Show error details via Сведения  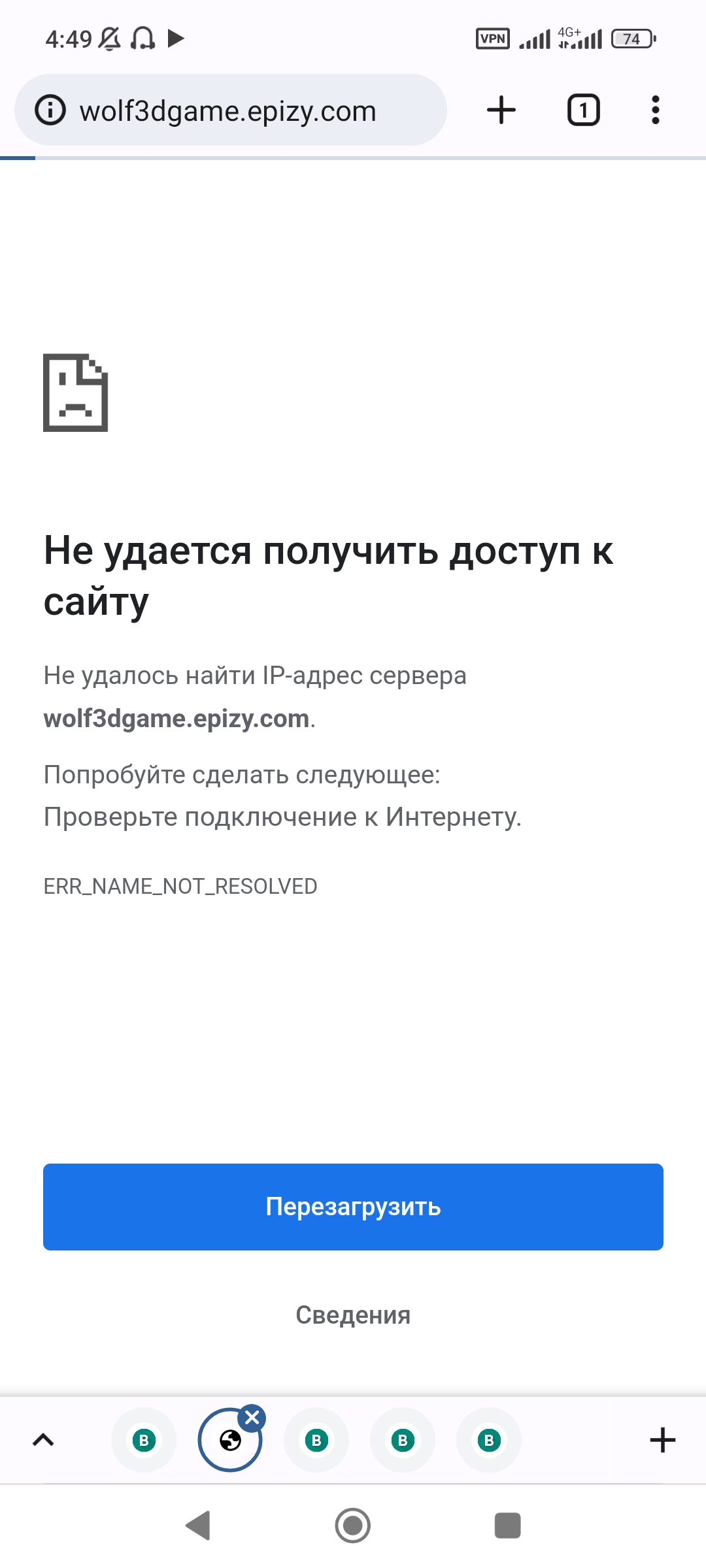[353, 1315]
